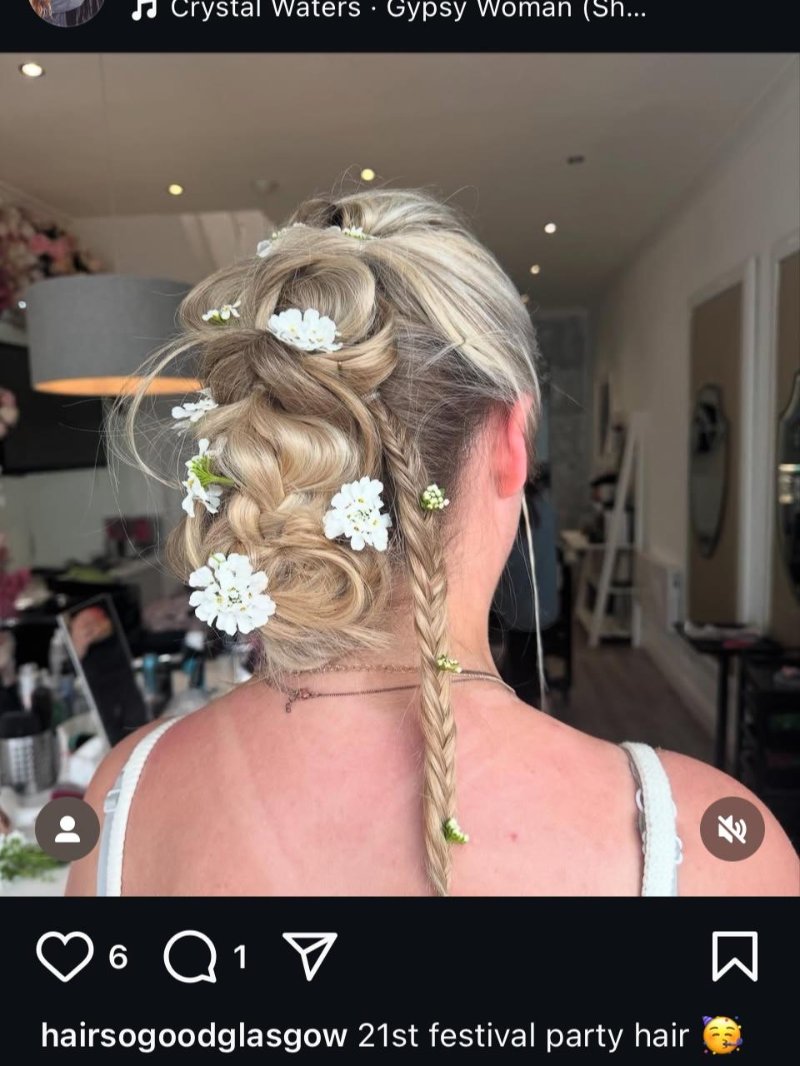Image resolution: width=800 pixels, height=1066 pixels.
Task: View tagged people in the video
Action: (67, 829)
